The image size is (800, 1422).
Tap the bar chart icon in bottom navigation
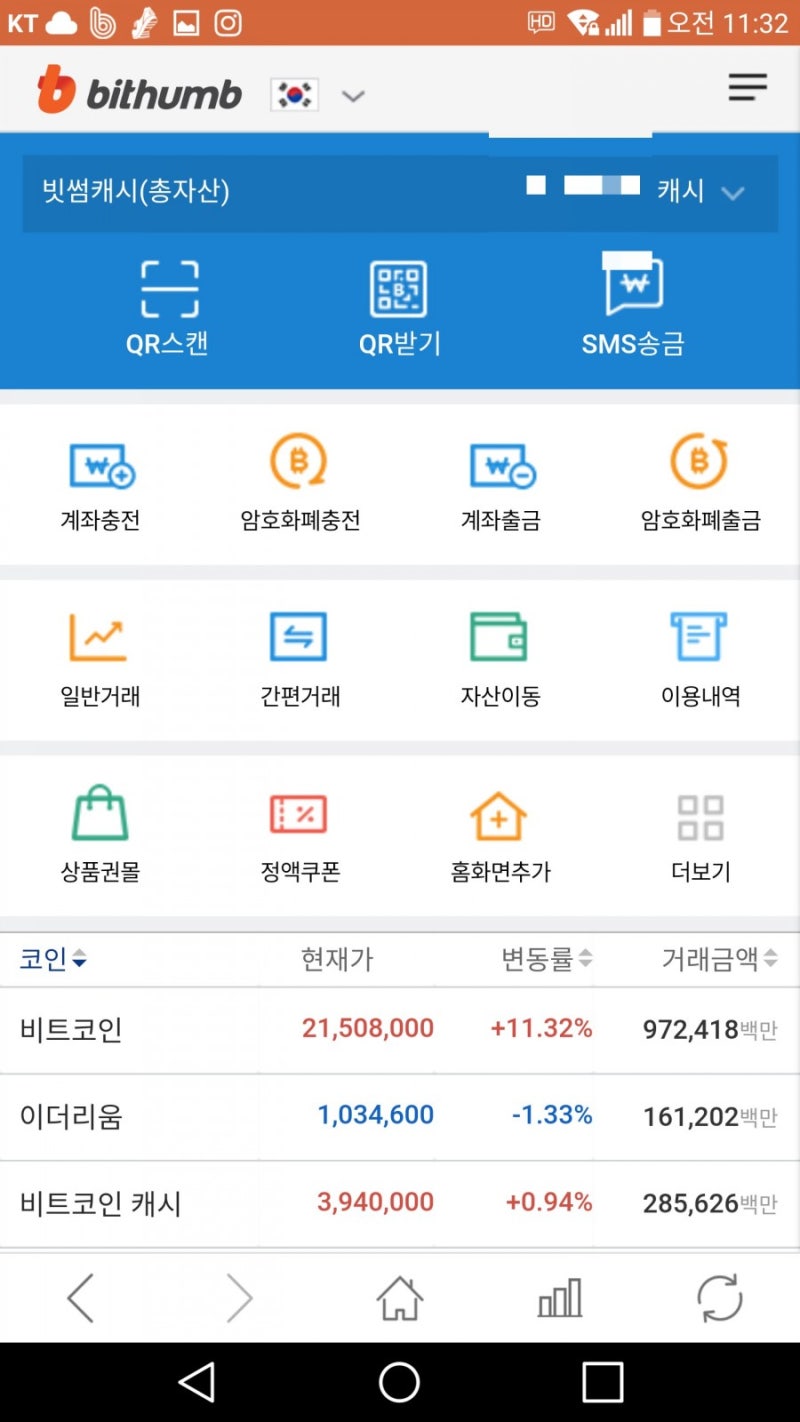click(x=559, y=1297)
